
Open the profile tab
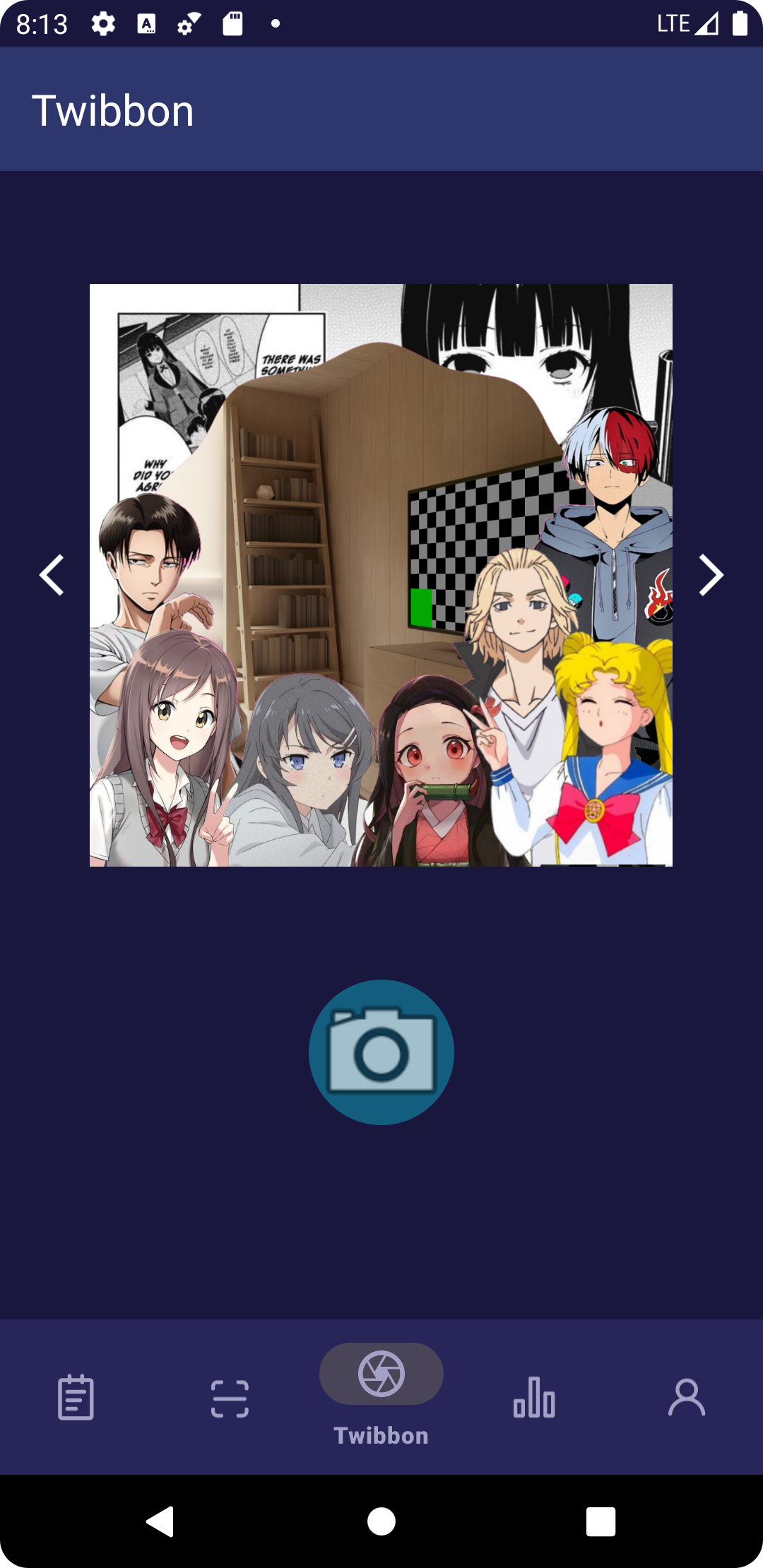(x=687, y=1397)
